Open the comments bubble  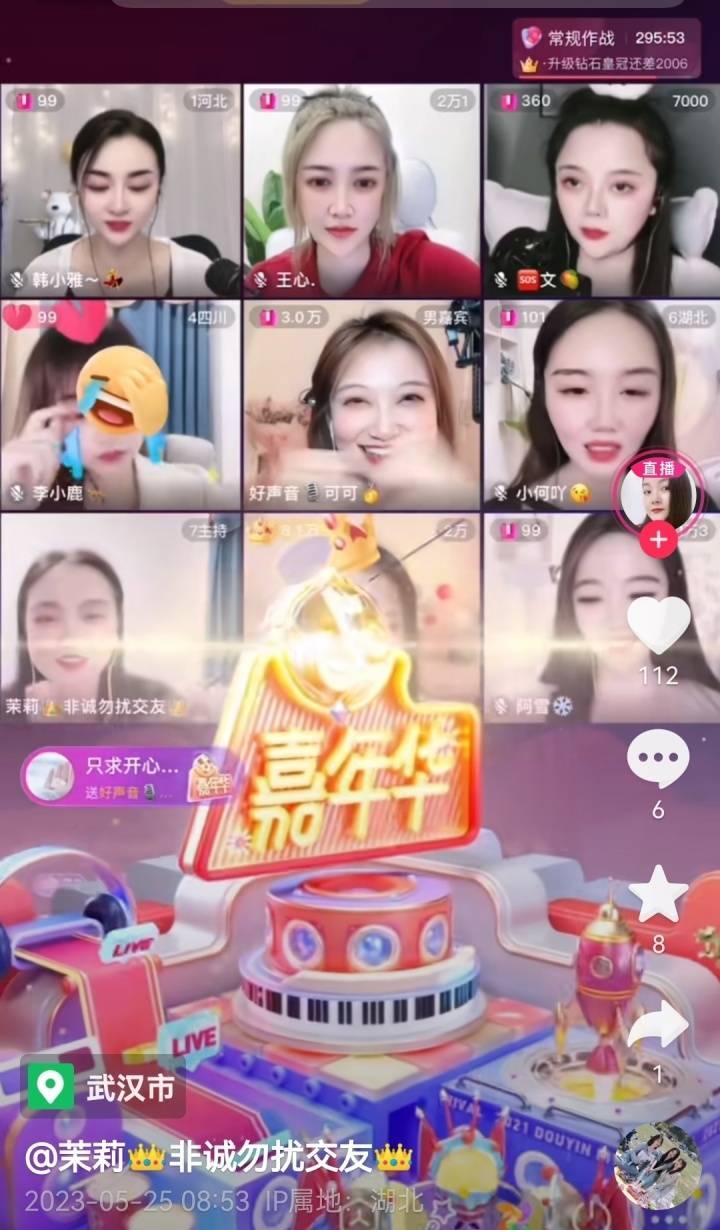(658, 759)
